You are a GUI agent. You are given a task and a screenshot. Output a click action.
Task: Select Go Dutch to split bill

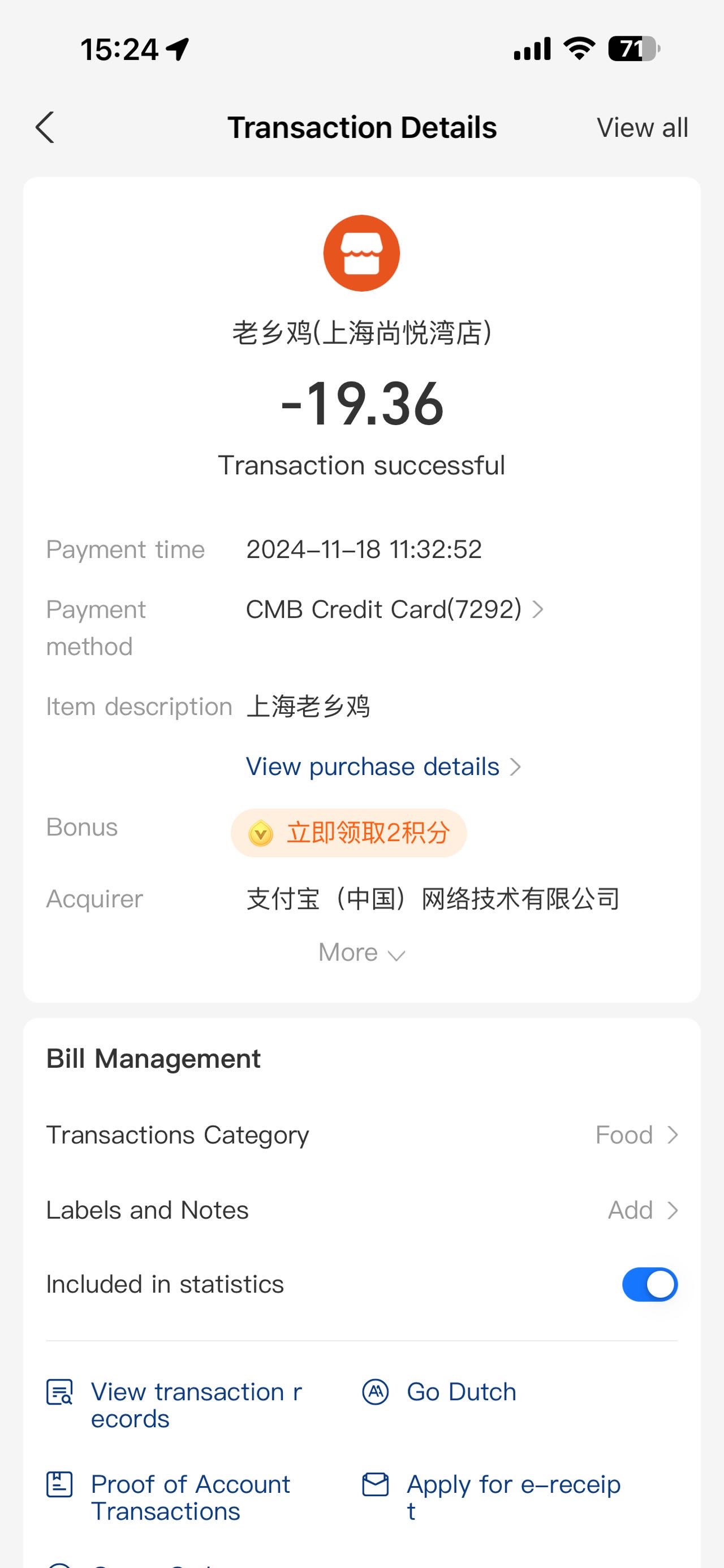439,1392
